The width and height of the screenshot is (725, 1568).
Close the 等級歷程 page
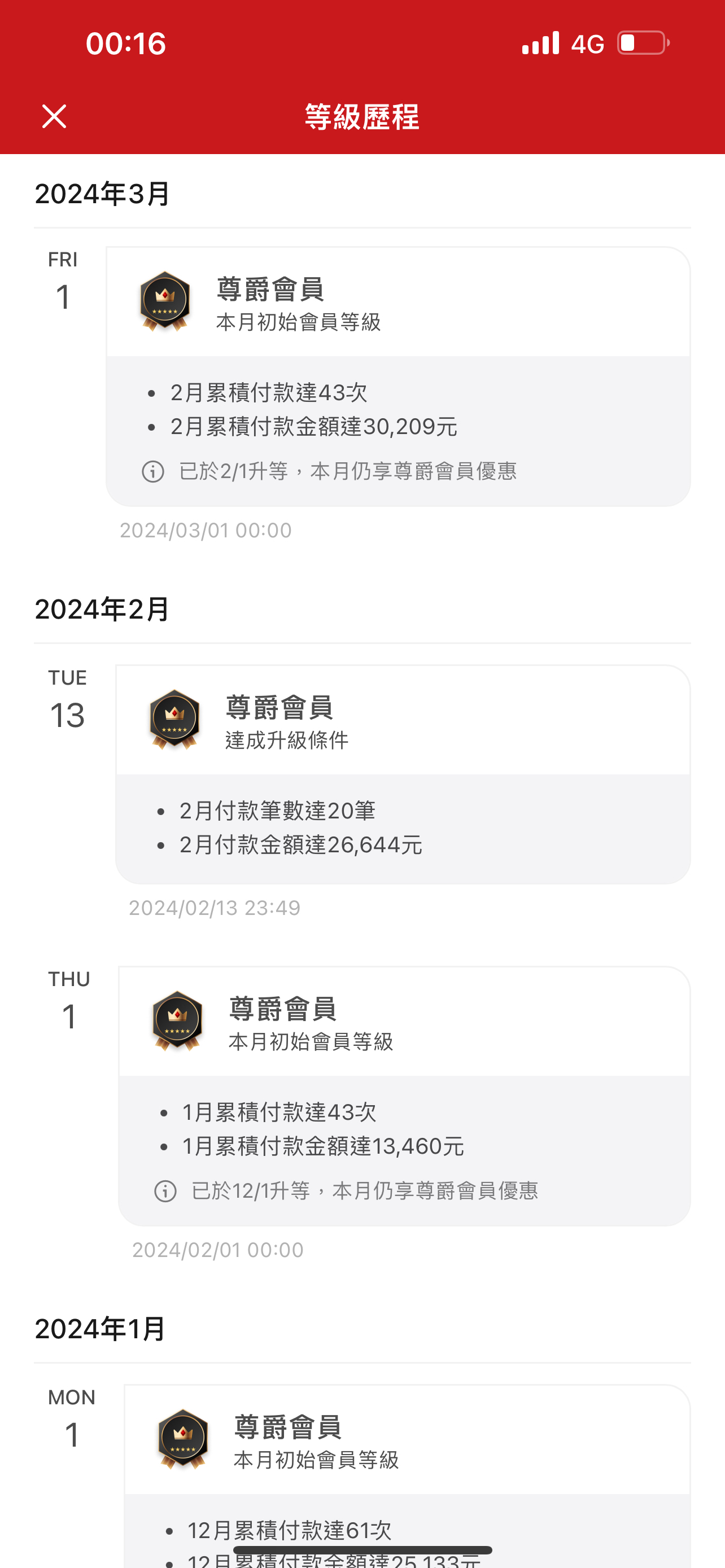54,116
